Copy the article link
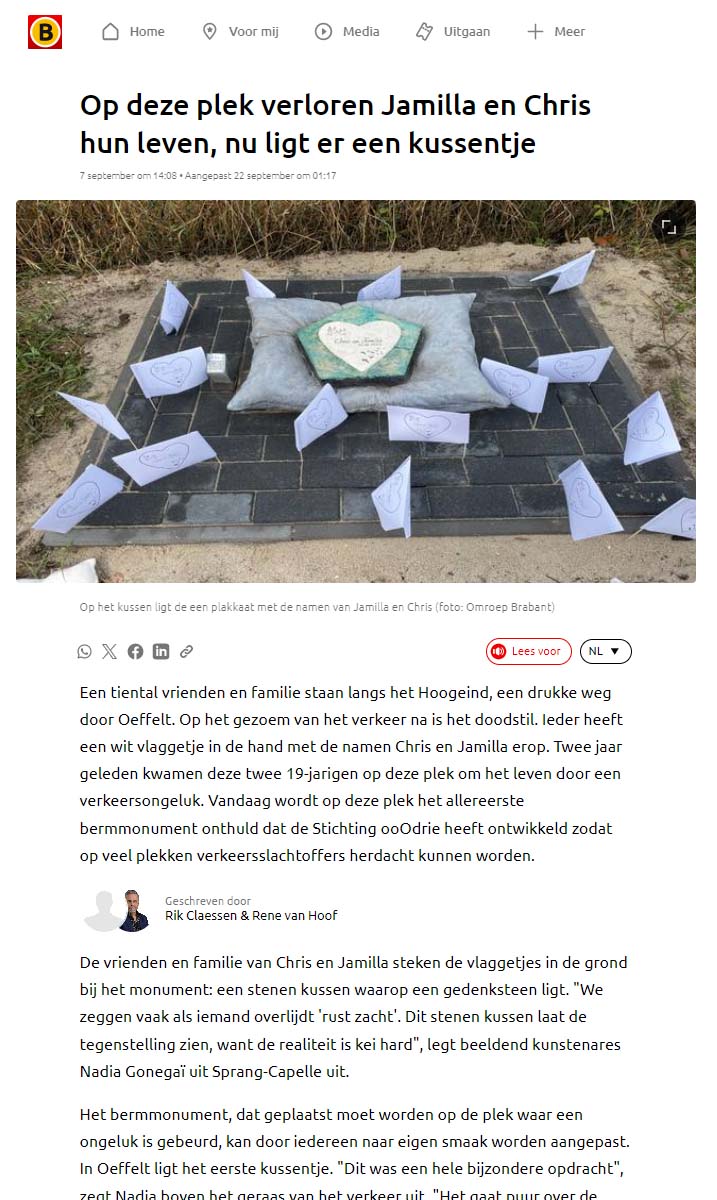The width and height of the screenshot is (717, 1200). [186, 651]
